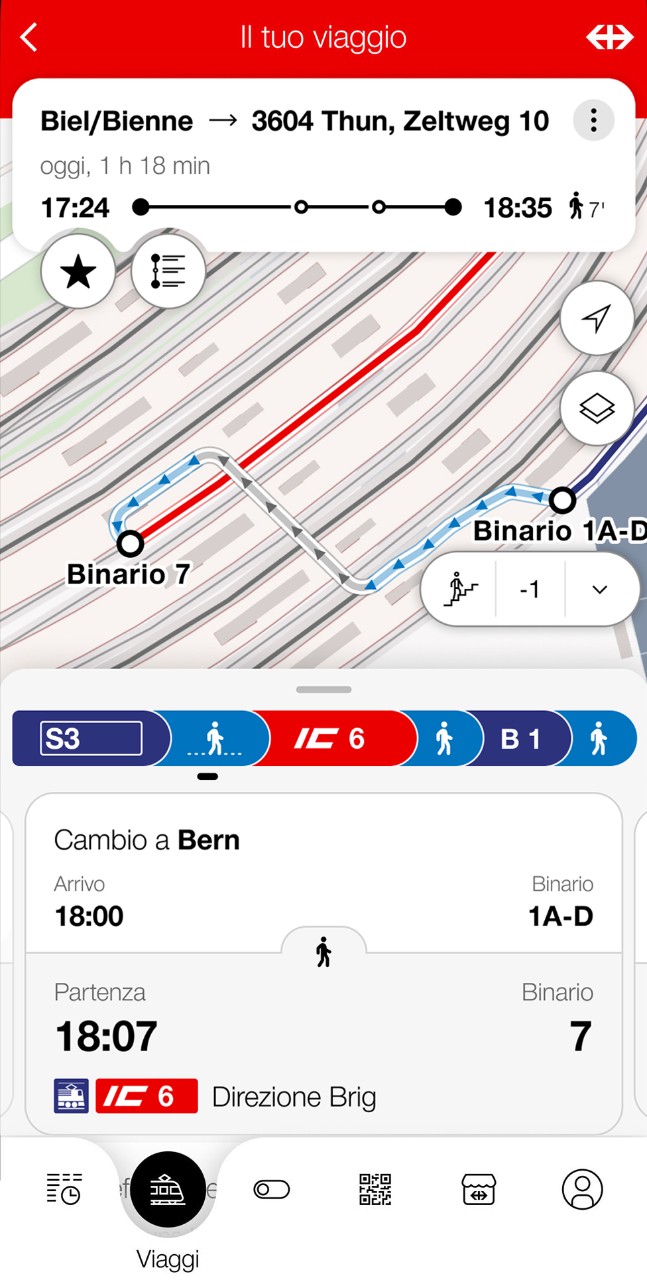Open the map layers options
Screen dimensions: 647x1280
(x=596, y=408)
